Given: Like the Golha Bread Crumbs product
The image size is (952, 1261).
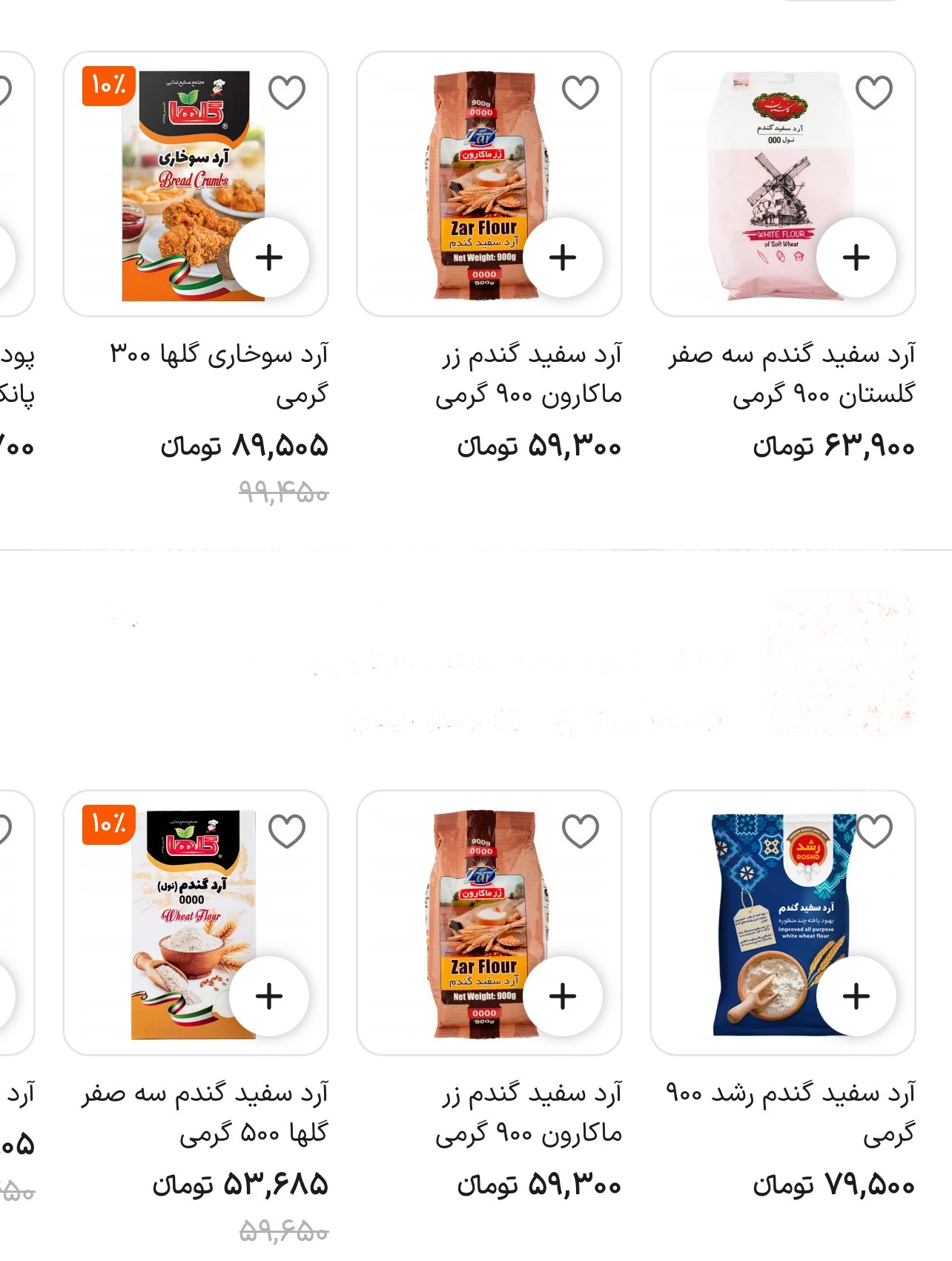Looking at the screenshot, I should pyautogui.click(x=286, y=93).
